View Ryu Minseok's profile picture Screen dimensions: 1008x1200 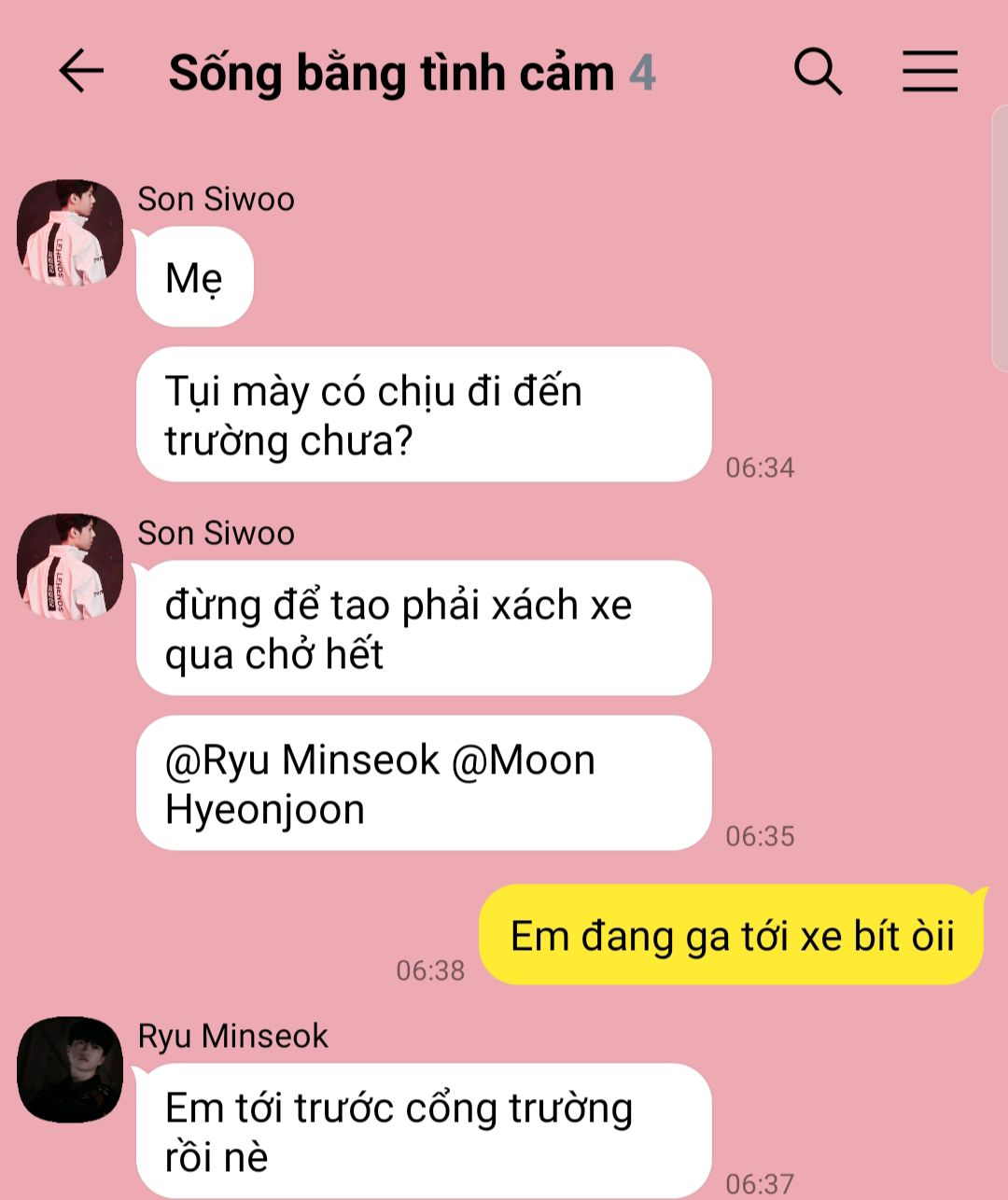tap(70, 1069)
